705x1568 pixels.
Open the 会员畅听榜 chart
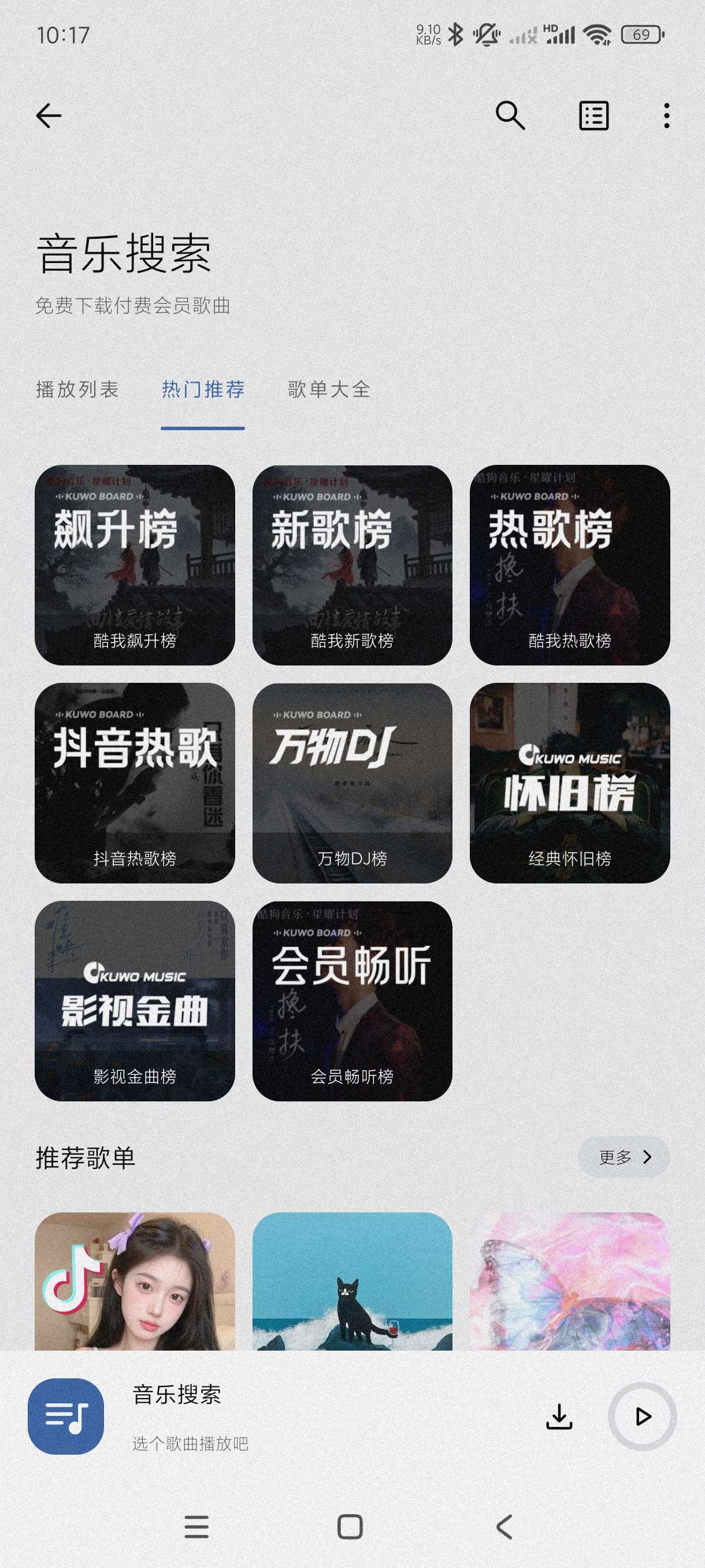click(352, 1001)
